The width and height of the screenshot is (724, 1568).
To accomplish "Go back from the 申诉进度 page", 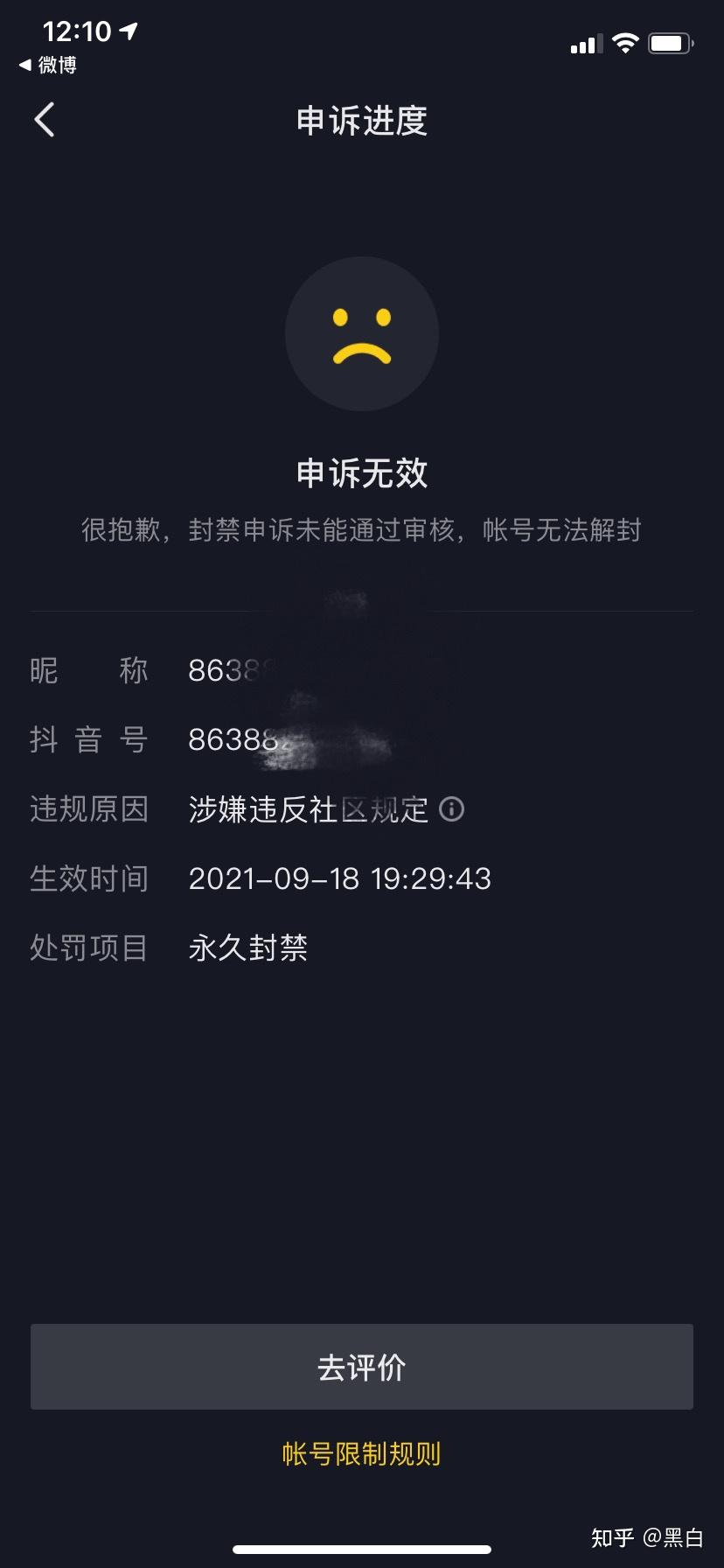I will [x=45, y=120].
